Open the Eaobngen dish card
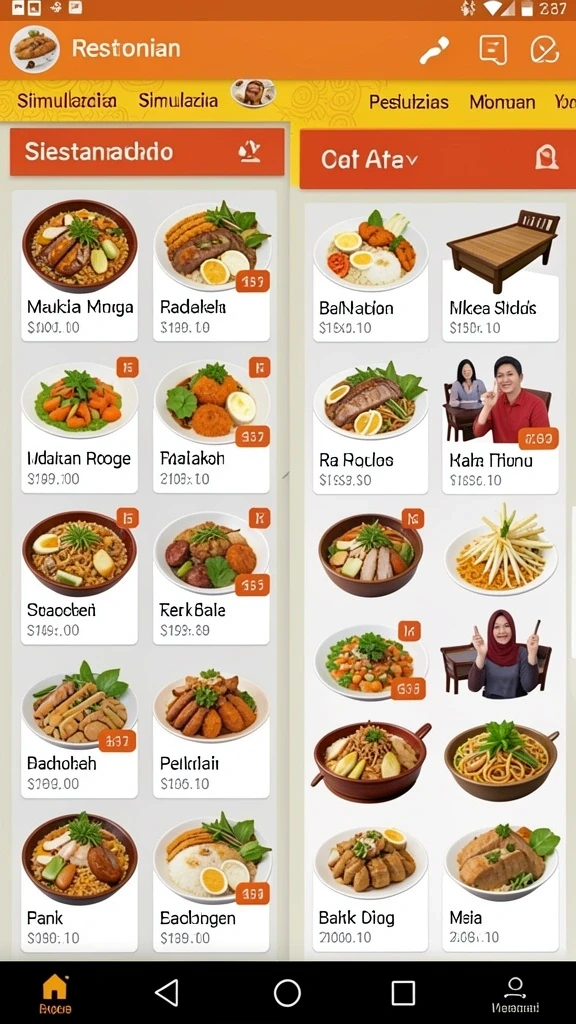This screenshot has width=576, height=1024. [212, 882]
